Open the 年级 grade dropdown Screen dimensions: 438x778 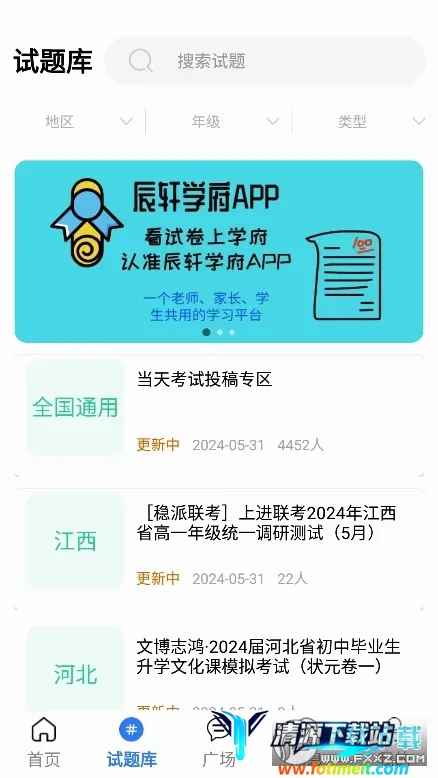pos(219,122)
